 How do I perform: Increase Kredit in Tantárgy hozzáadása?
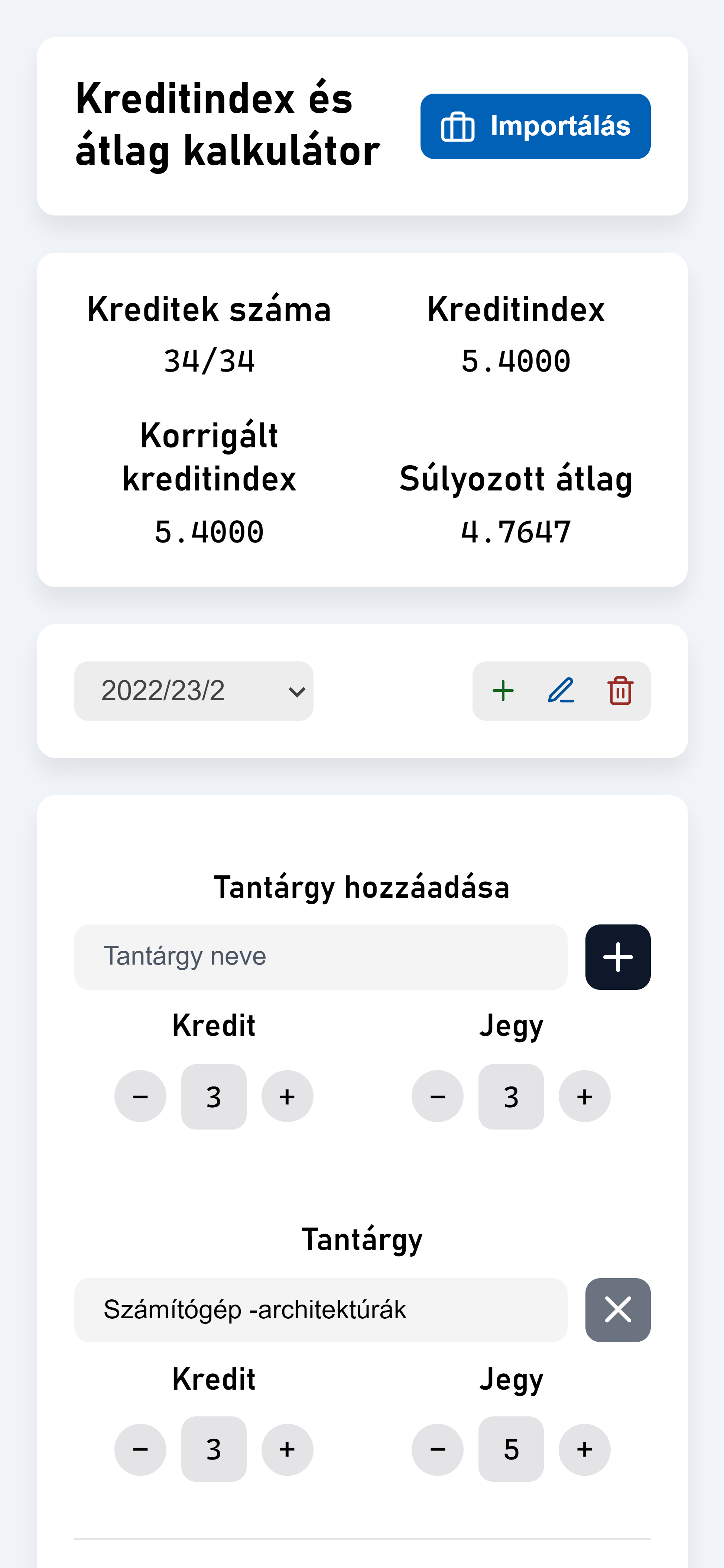pos(287,1096)
